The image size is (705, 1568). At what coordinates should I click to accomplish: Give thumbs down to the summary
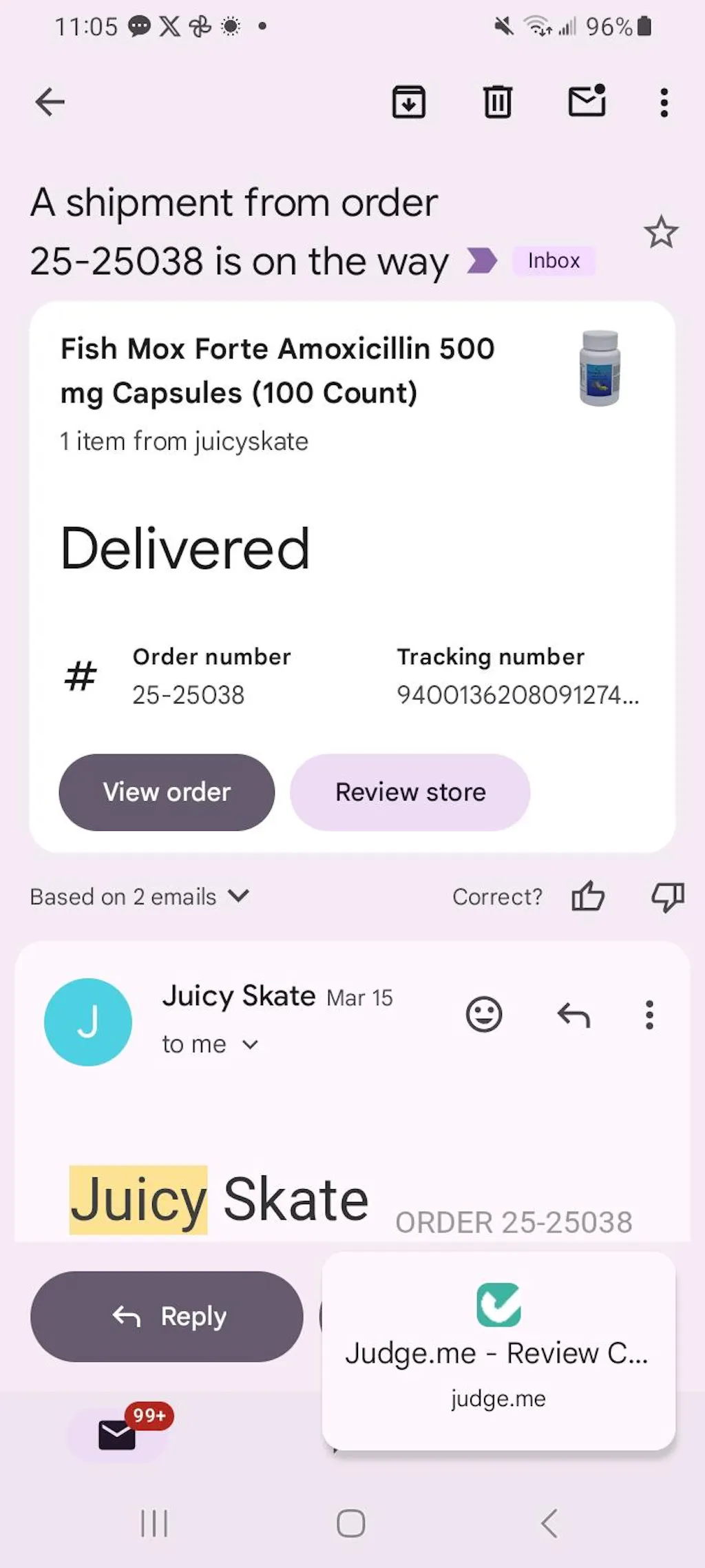(x=667, y=896)
